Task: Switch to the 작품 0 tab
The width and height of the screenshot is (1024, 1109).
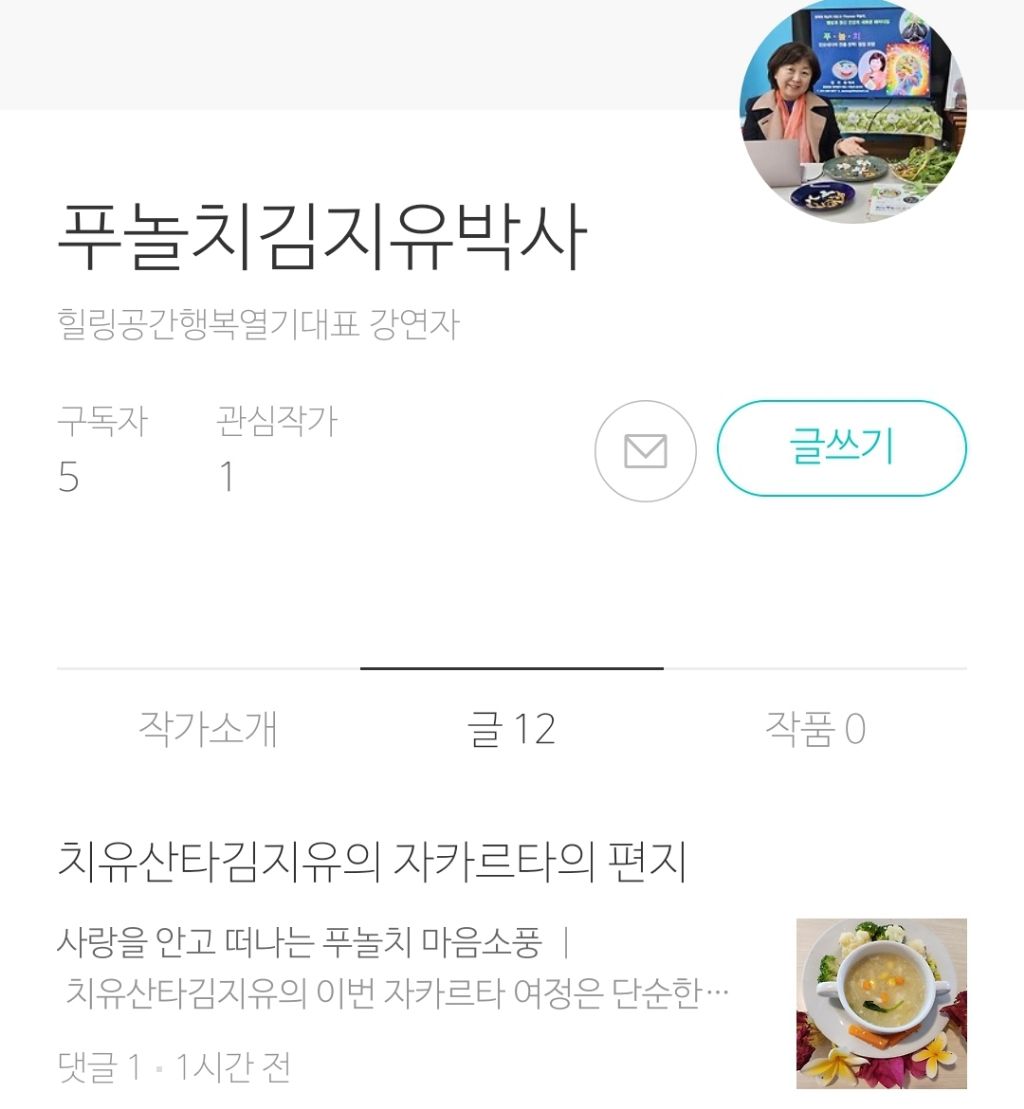Action: coord(815,729)
